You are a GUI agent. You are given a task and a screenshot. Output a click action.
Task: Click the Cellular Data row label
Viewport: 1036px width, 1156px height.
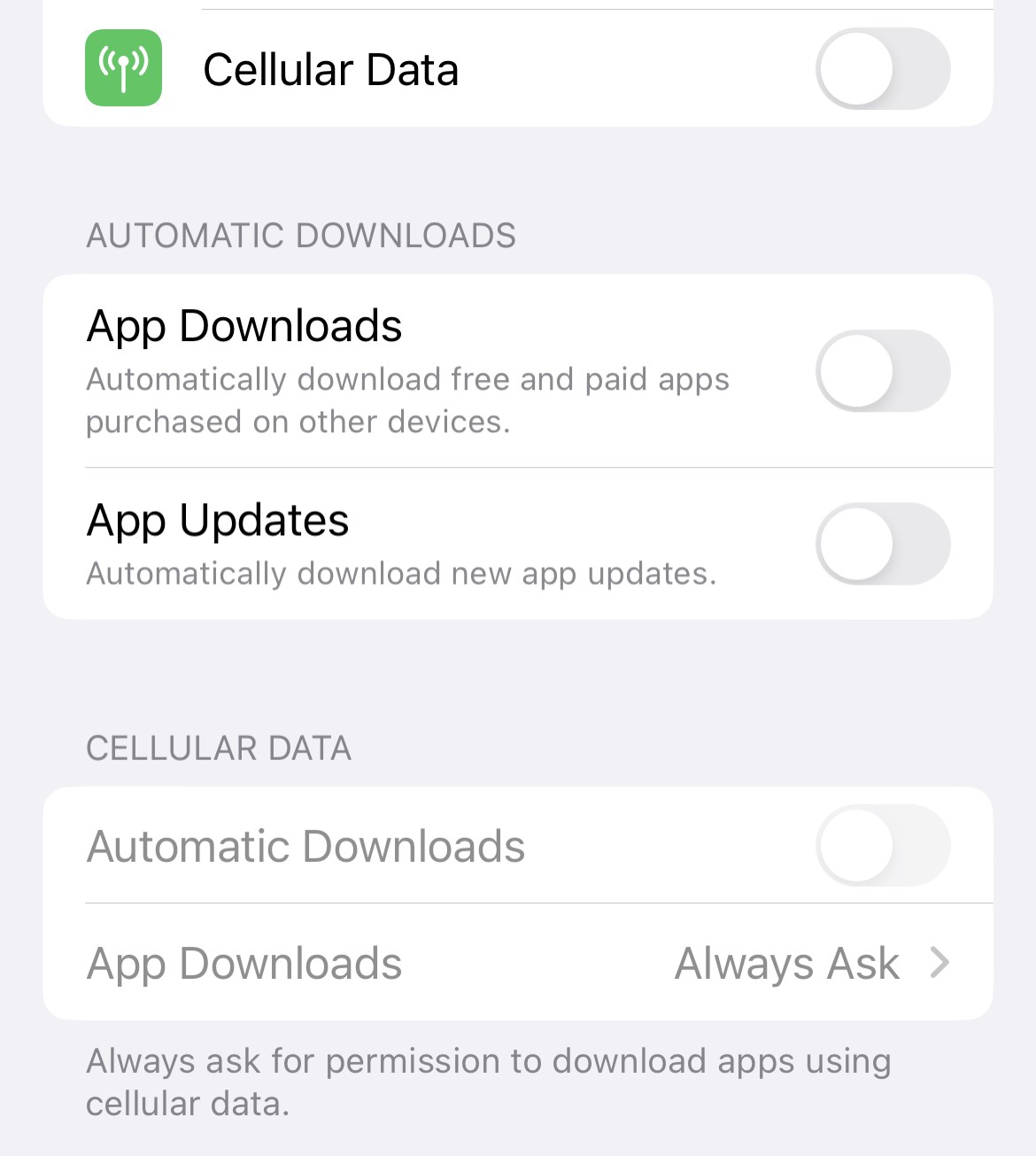(331, 70)
